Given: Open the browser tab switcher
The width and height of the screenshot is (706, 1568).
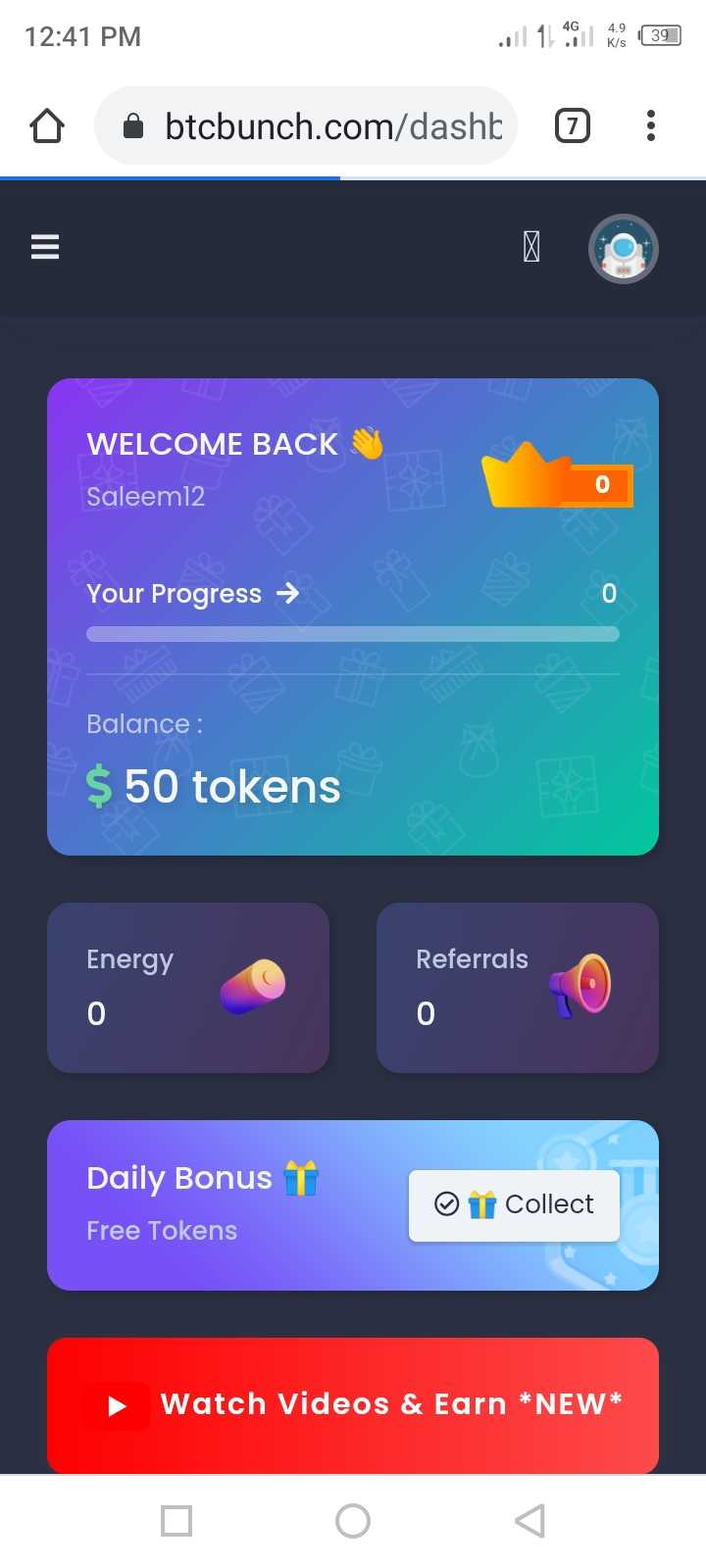Looking at the screenshot, I should point(573,125).
